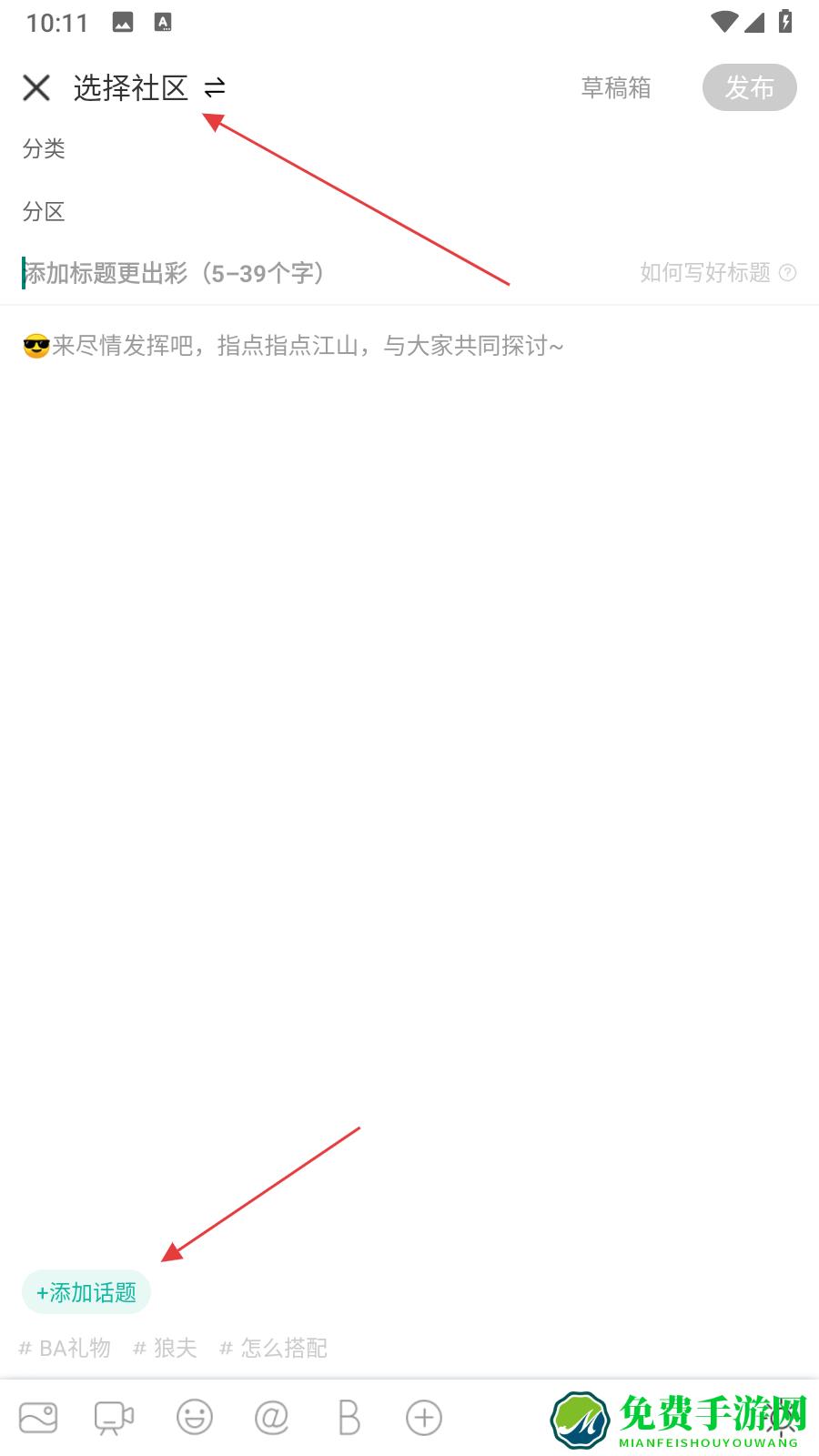The image size is (819, 1456).
Task: Close the post editor
Action: tap(36, 88)
